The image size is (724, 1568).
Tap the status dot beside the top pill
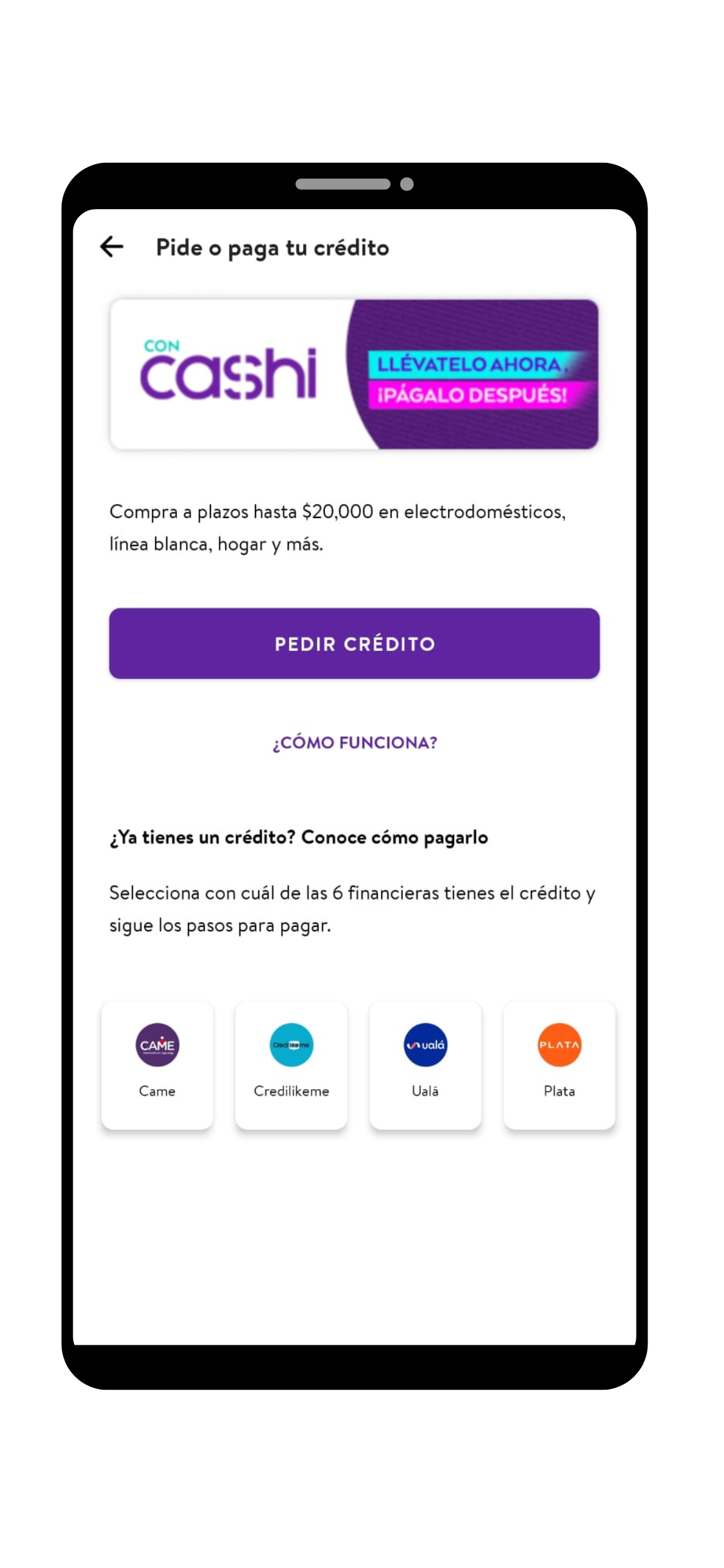point(405,185)
